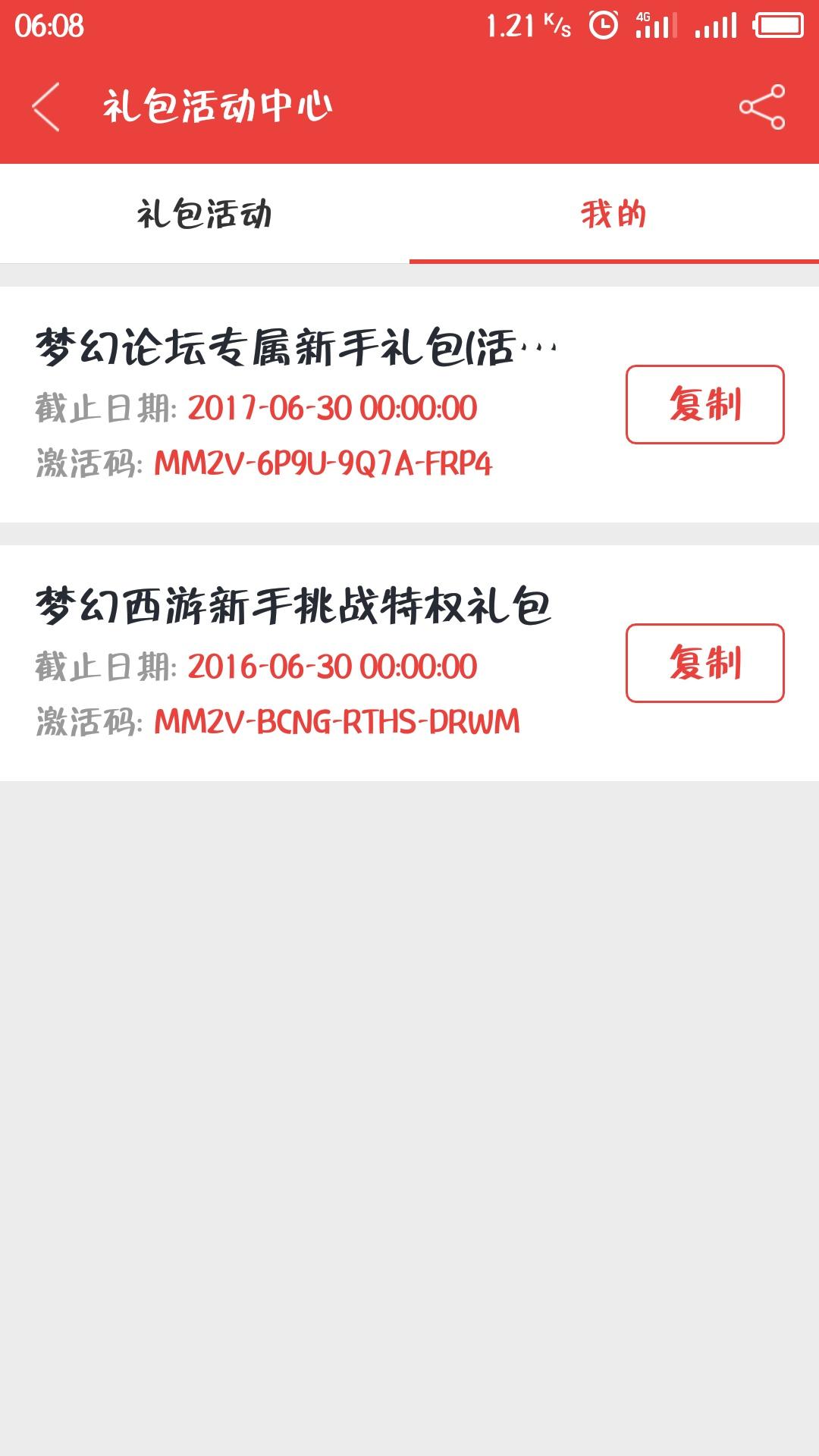Open the 梦幻西游新手挑战特权礼包 card
The height and width of the screenshot is (1456, 819).
click(409, 663)
